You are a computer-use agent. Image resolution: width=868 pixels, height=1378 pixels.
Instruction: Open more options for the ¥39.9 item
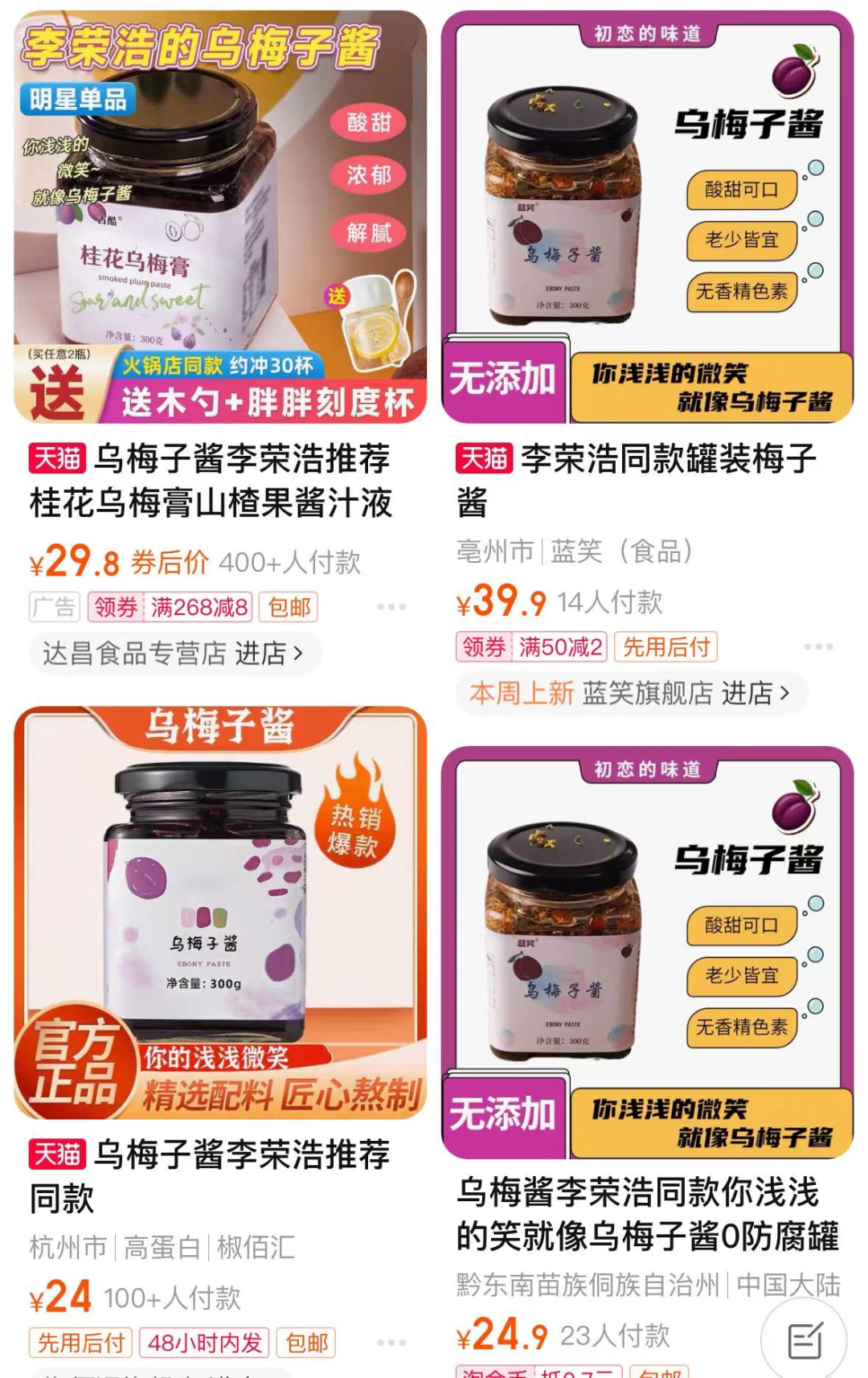pos(818,647)
